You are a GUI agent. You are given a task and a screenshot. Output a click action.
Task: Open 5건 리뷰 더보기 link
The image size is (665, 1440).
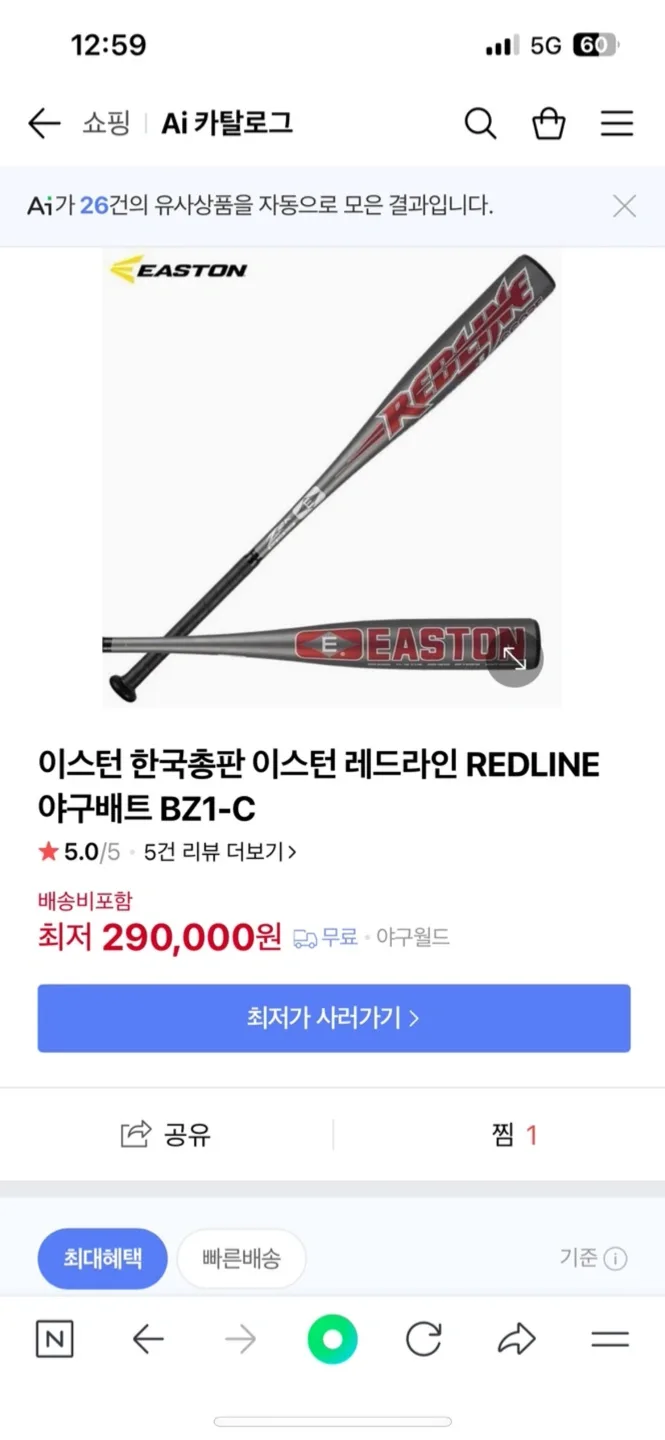tap(220, 852)
